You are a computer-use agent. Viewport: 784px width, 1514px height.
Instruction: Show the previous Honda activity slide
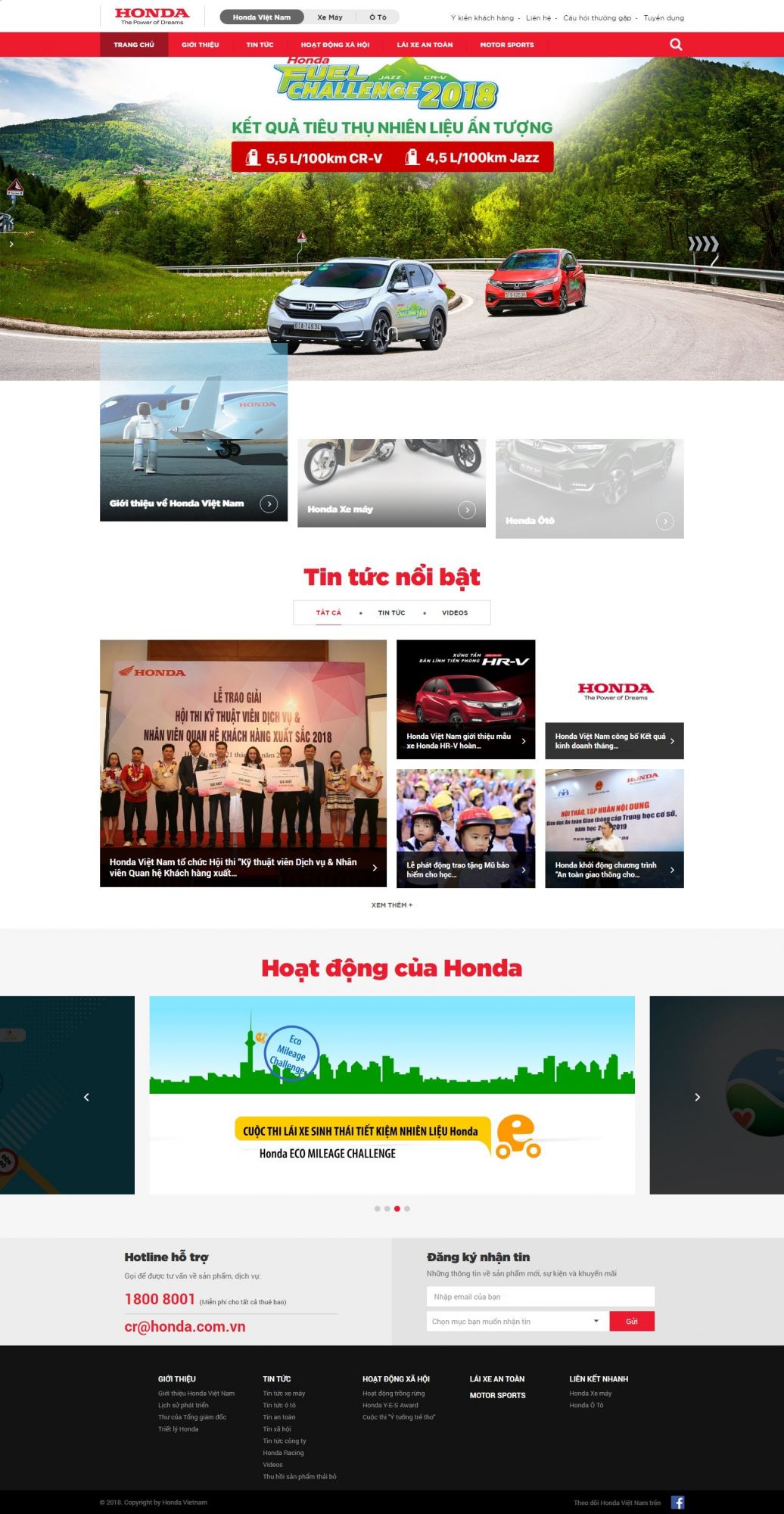click(x=86, y=1097)
